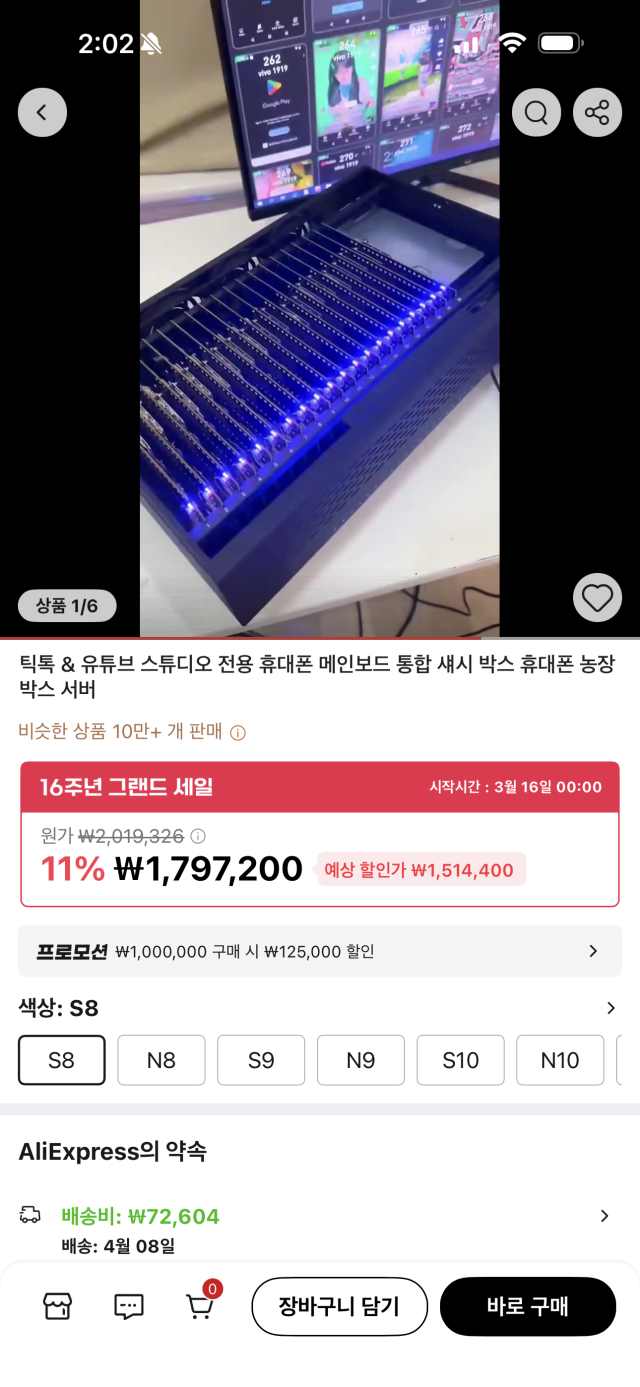Open the shopping cart
Viewport: 640px width, 1387px height.
[201, 1305]
